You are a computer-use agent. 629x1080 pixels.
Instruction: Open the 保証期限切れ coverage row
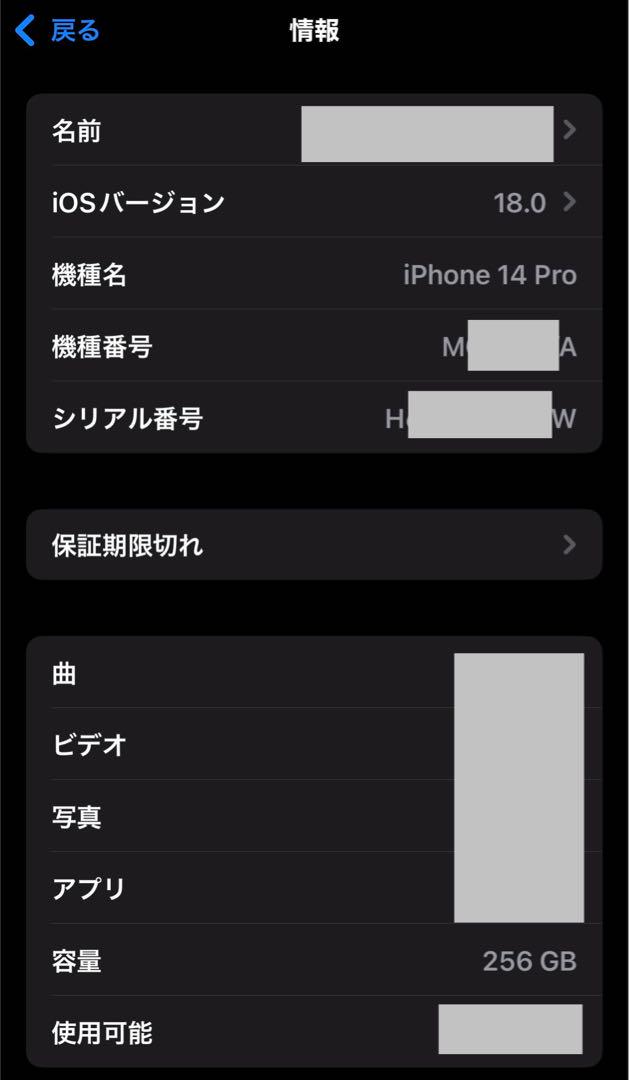coord(314,545)
